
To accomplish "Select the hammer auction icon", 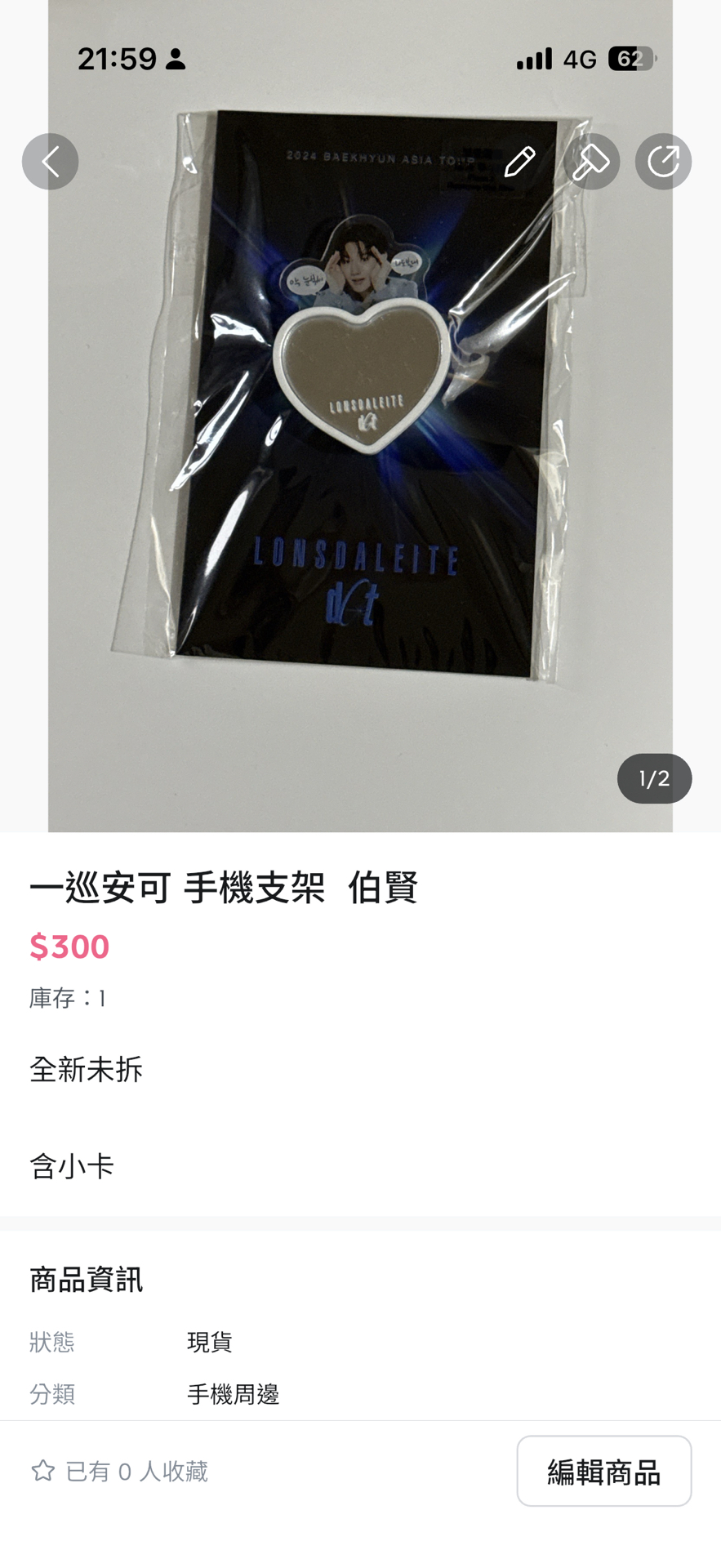I will coord(591,161).
